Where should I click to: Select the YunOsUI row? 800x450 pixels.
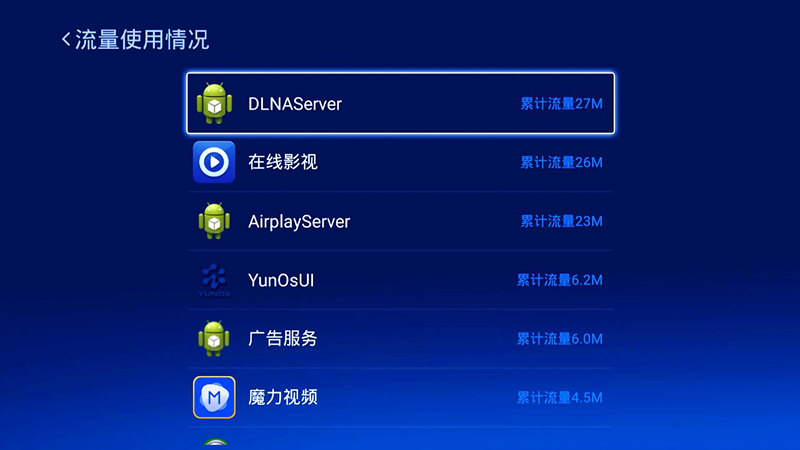pyautogui.click(x=400, y=280)
